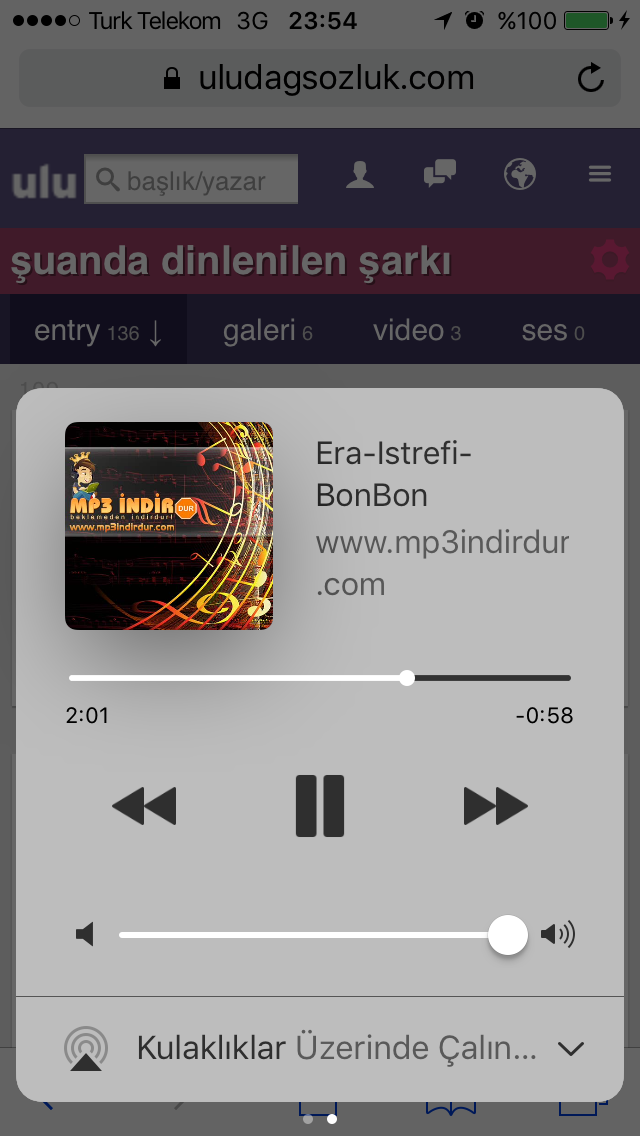Screen dimensions: 640x1136
Task: Switch to the ses tab
Action: coord(552,331)
